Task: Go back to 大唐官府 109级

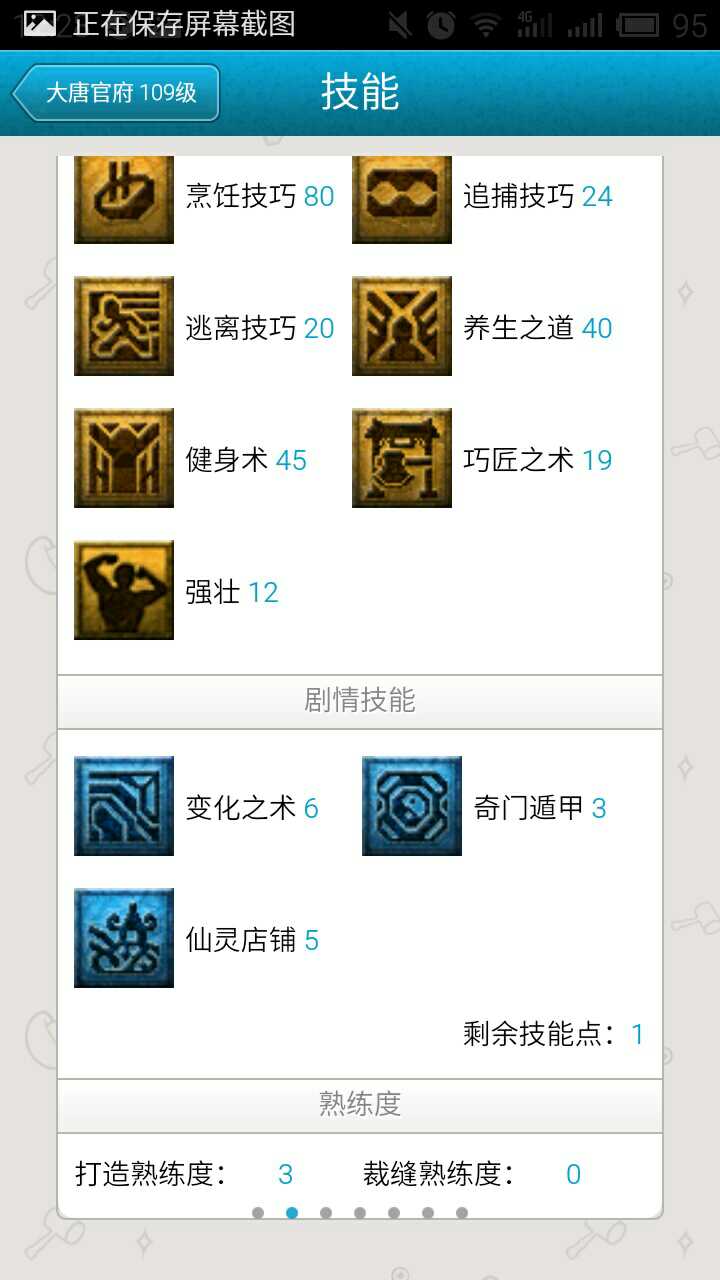Action: 116,93
